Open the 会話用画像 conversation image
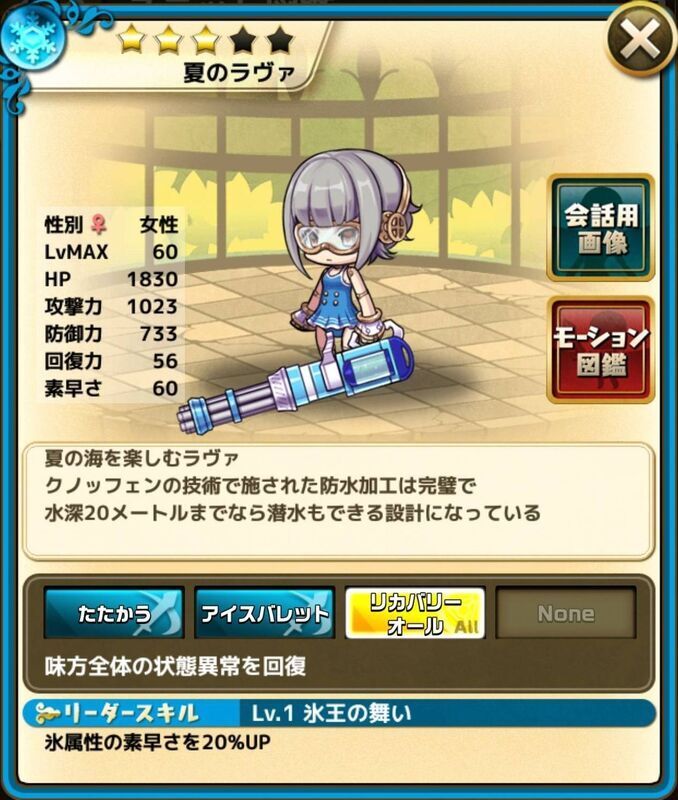 [x=600, y=228]
